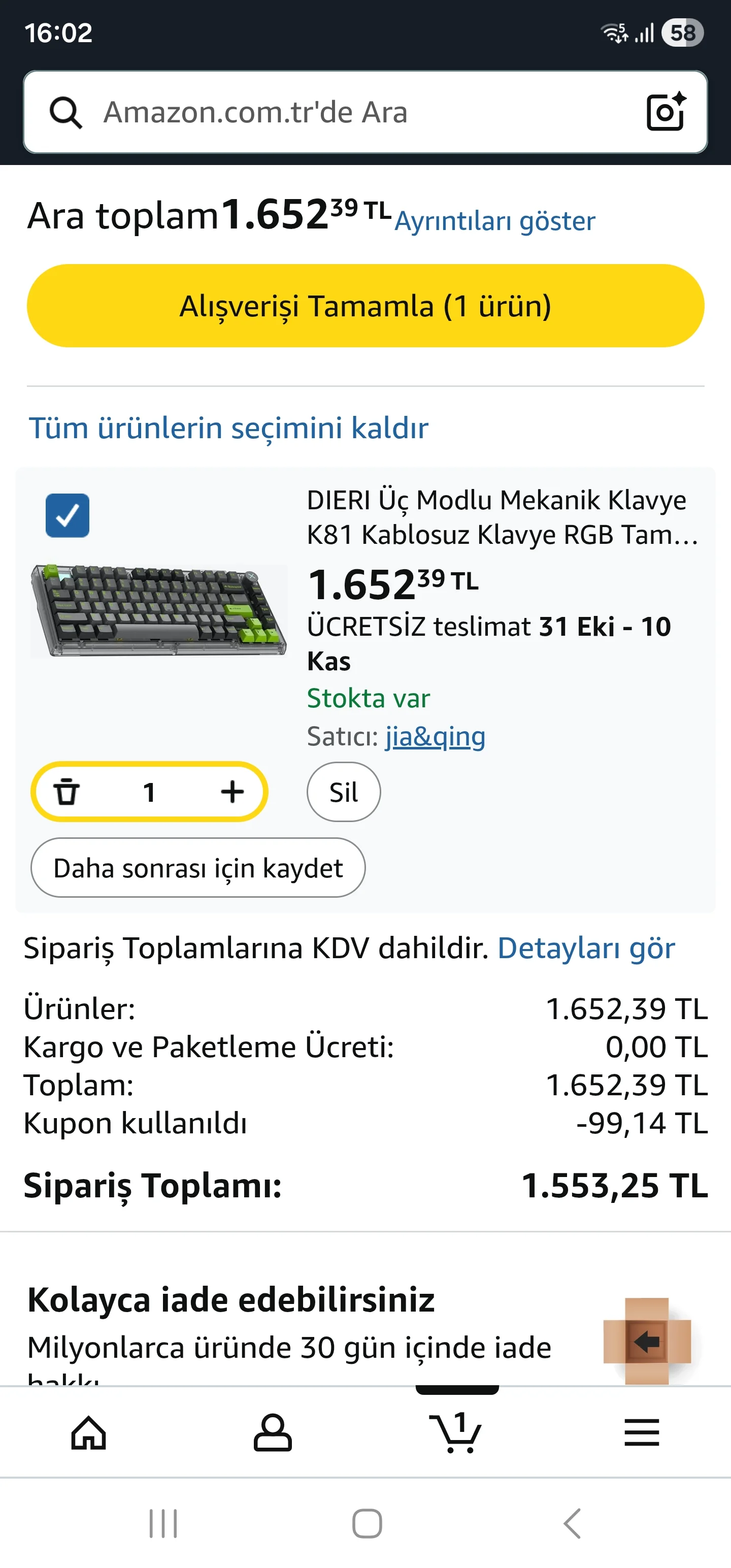731x1568 pixels.
Task: Uncheck the DIERI keyboard checkbox
Action: (x=68, y=515)
